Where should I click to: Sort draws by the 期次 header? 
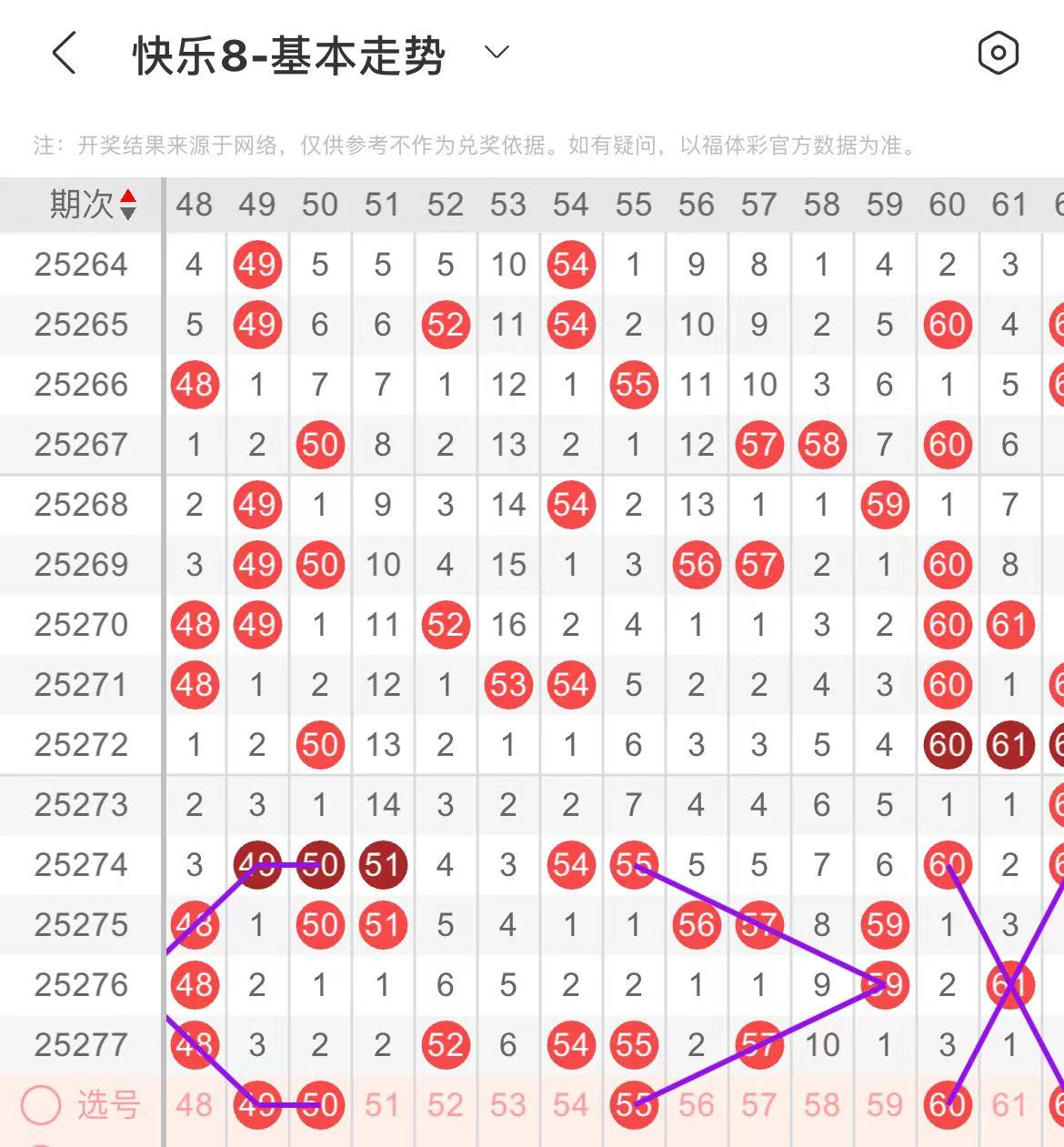point(93,205)
